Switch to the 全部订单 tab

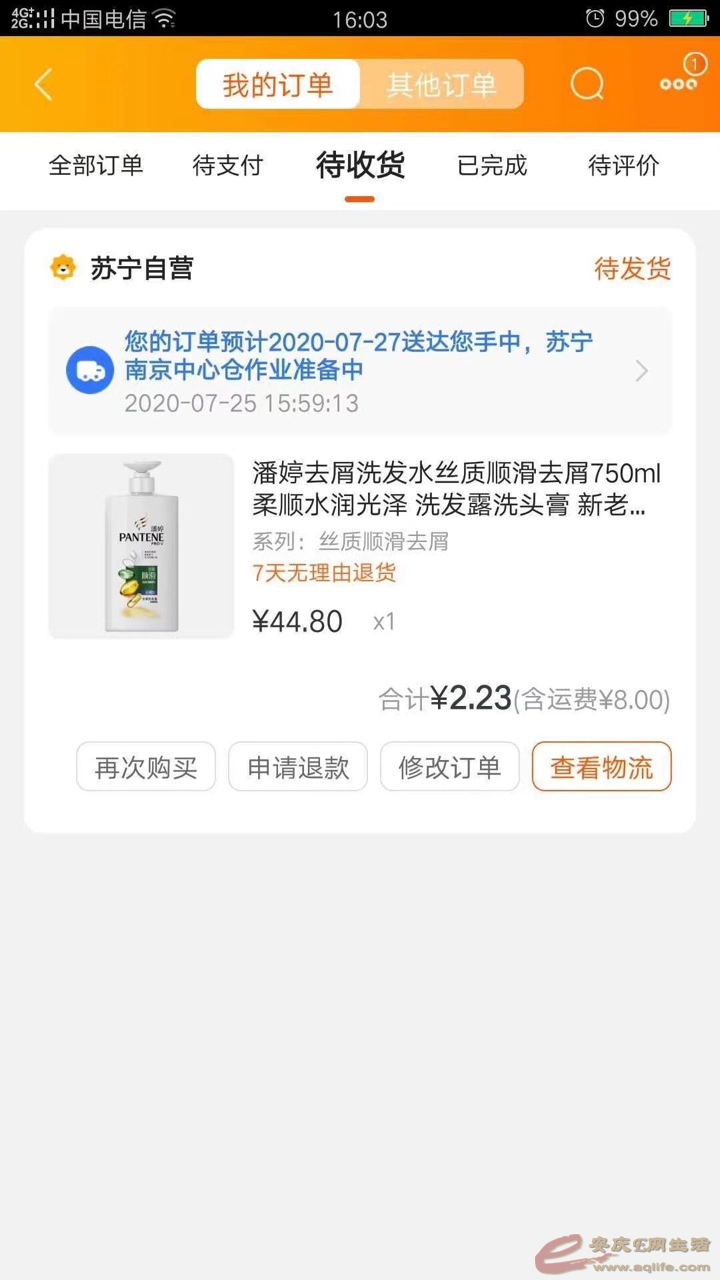(96, 166)
